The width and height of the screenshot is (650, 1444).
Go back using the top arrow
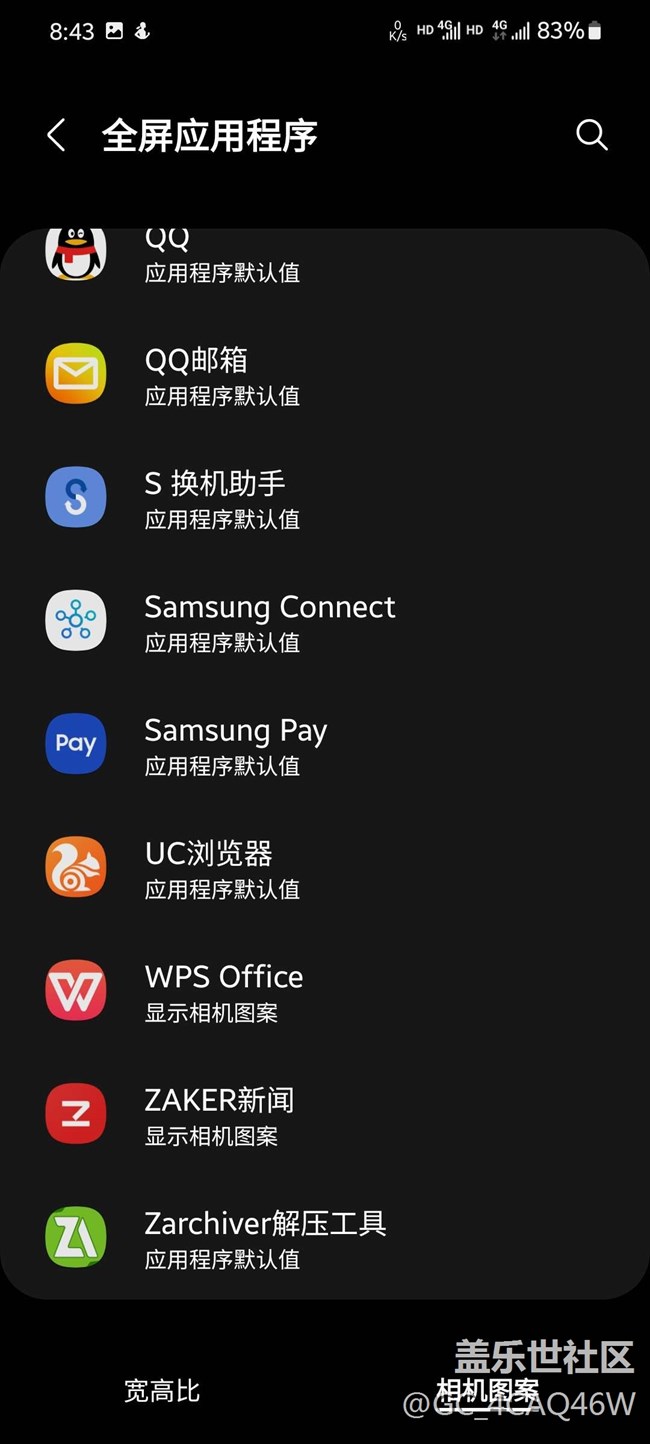pos(56,135)
